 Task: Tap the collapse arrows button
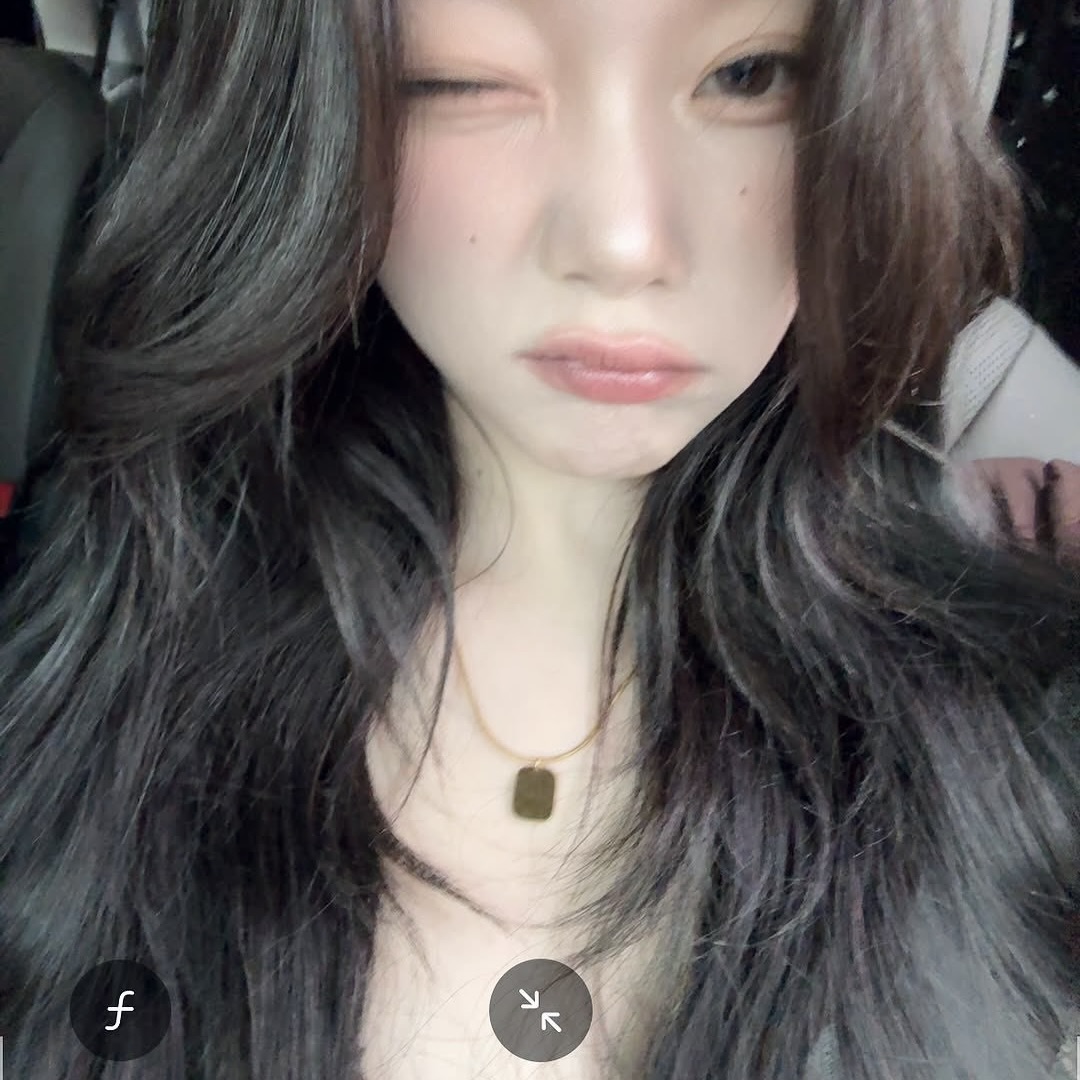[x=540, y=1010]
